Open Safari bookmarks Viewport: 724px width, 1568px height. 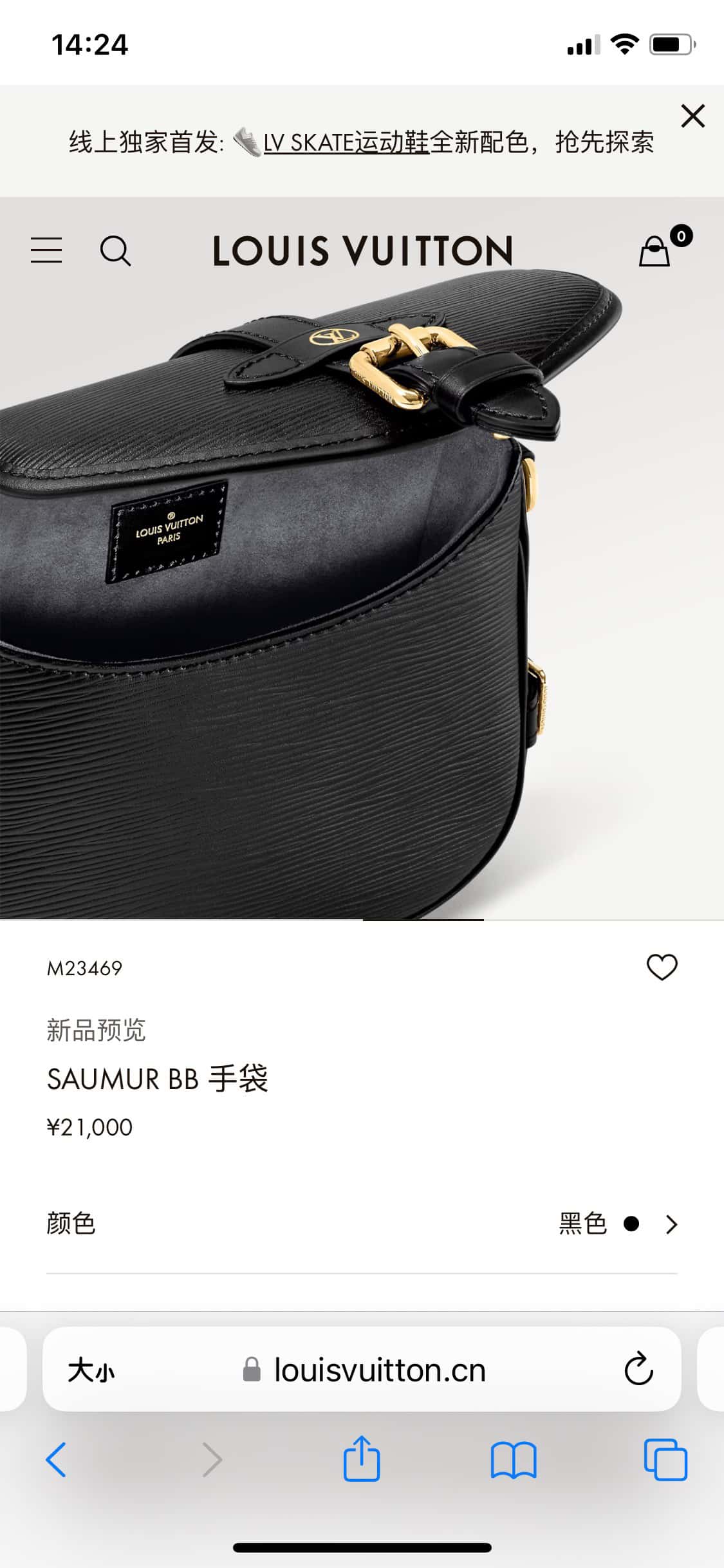pyautogui.click(x=513, y=1460)
